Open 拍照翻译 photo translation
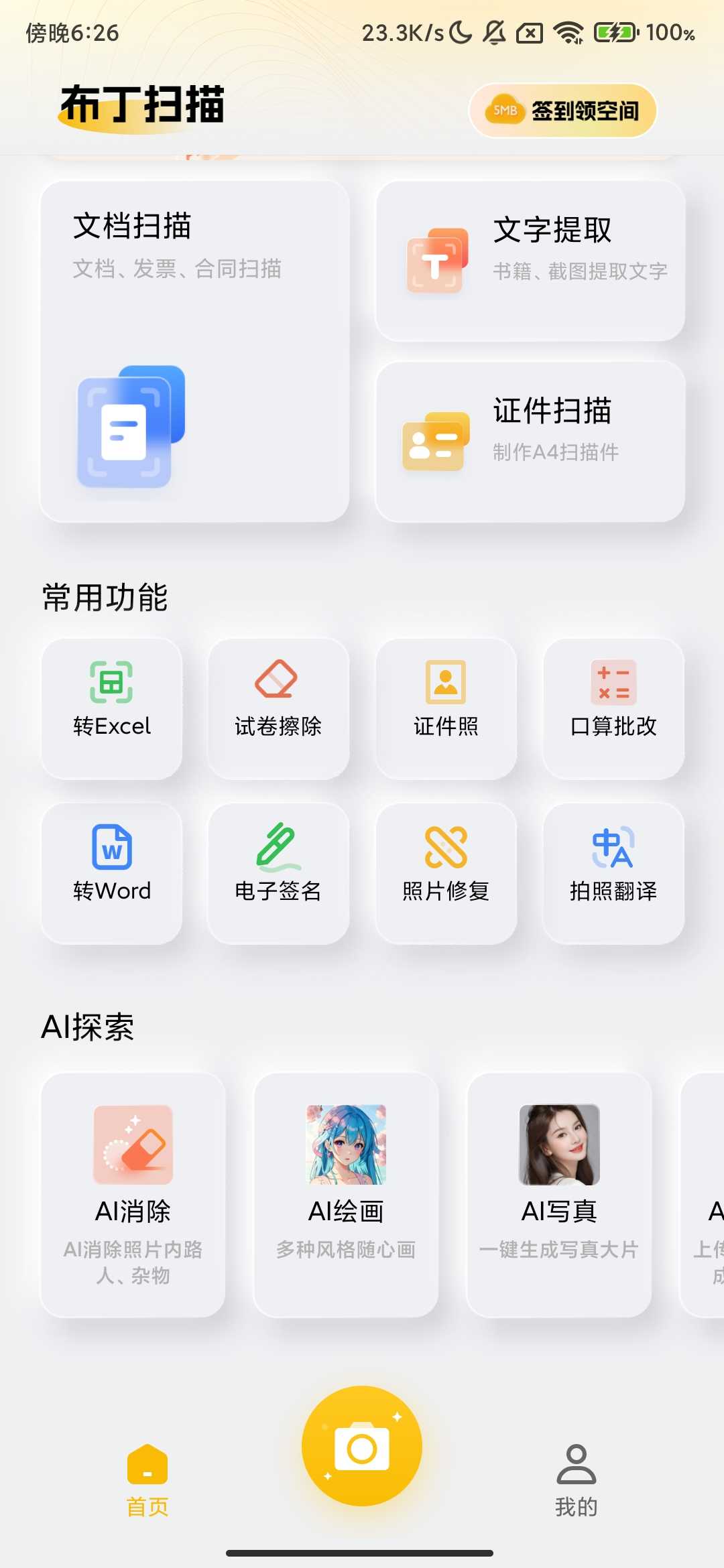Viewport: 724px width, 1568px height. coord(613,872)
